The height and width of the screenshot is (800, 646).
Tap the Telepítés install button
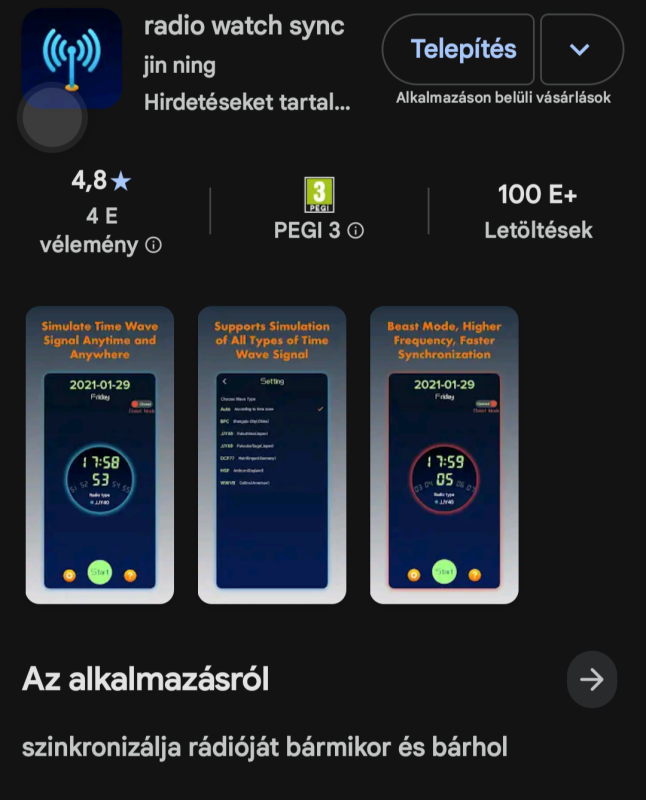[463, 49]
